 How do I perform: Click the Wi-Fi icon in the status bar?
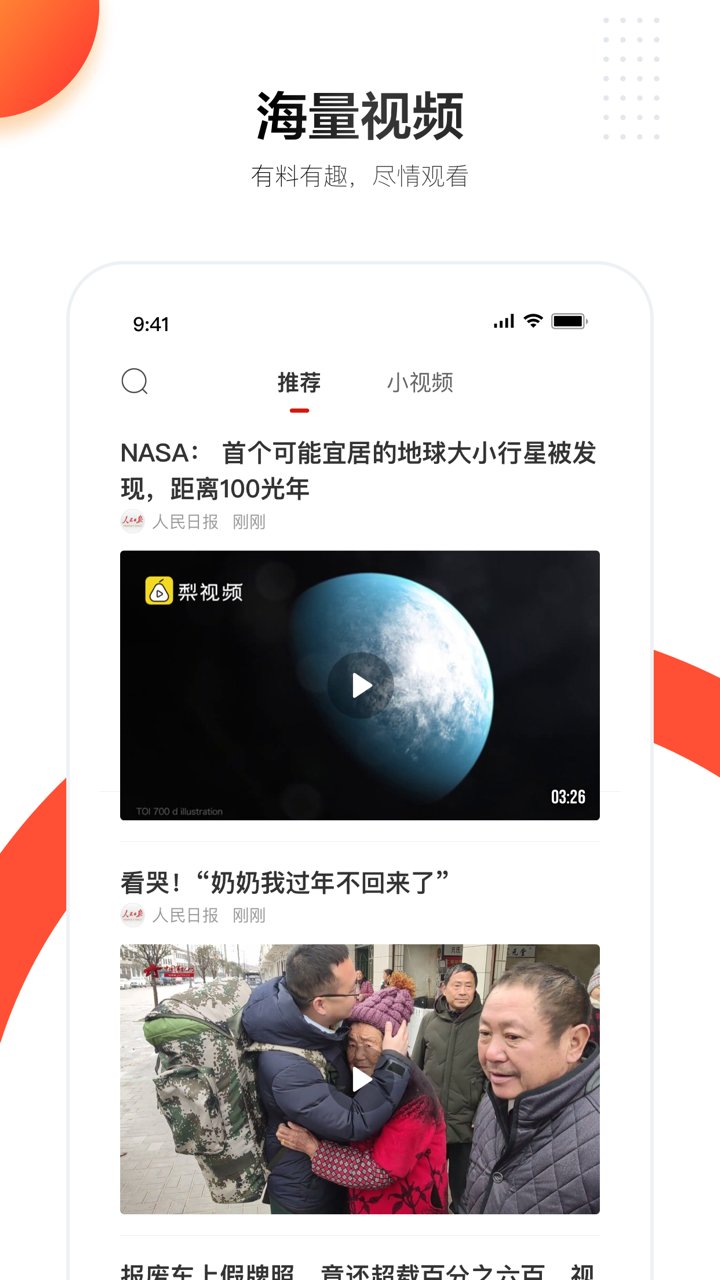532,321
